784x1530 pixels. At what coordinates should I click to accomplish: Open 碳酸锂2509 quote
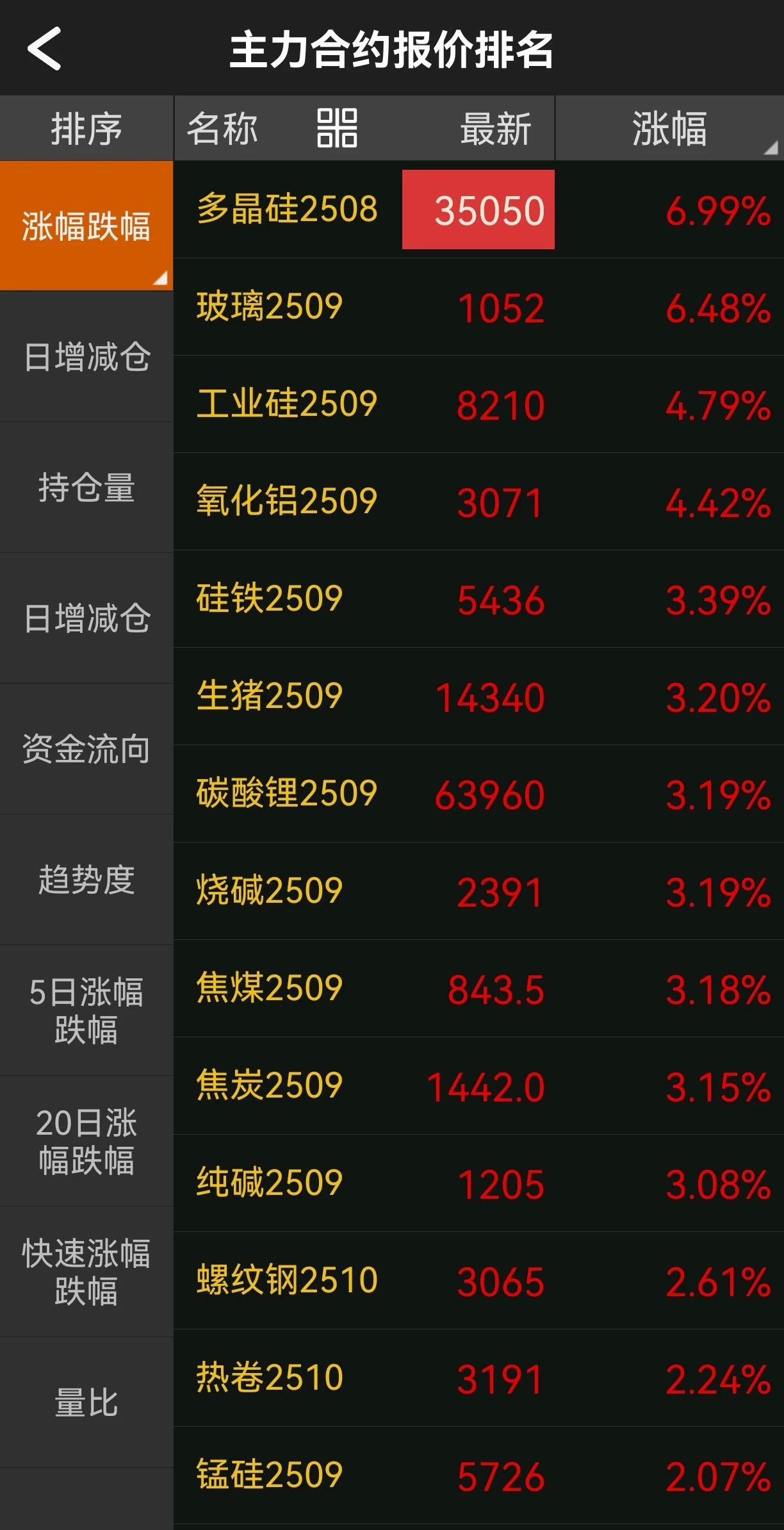pos(478,794)
